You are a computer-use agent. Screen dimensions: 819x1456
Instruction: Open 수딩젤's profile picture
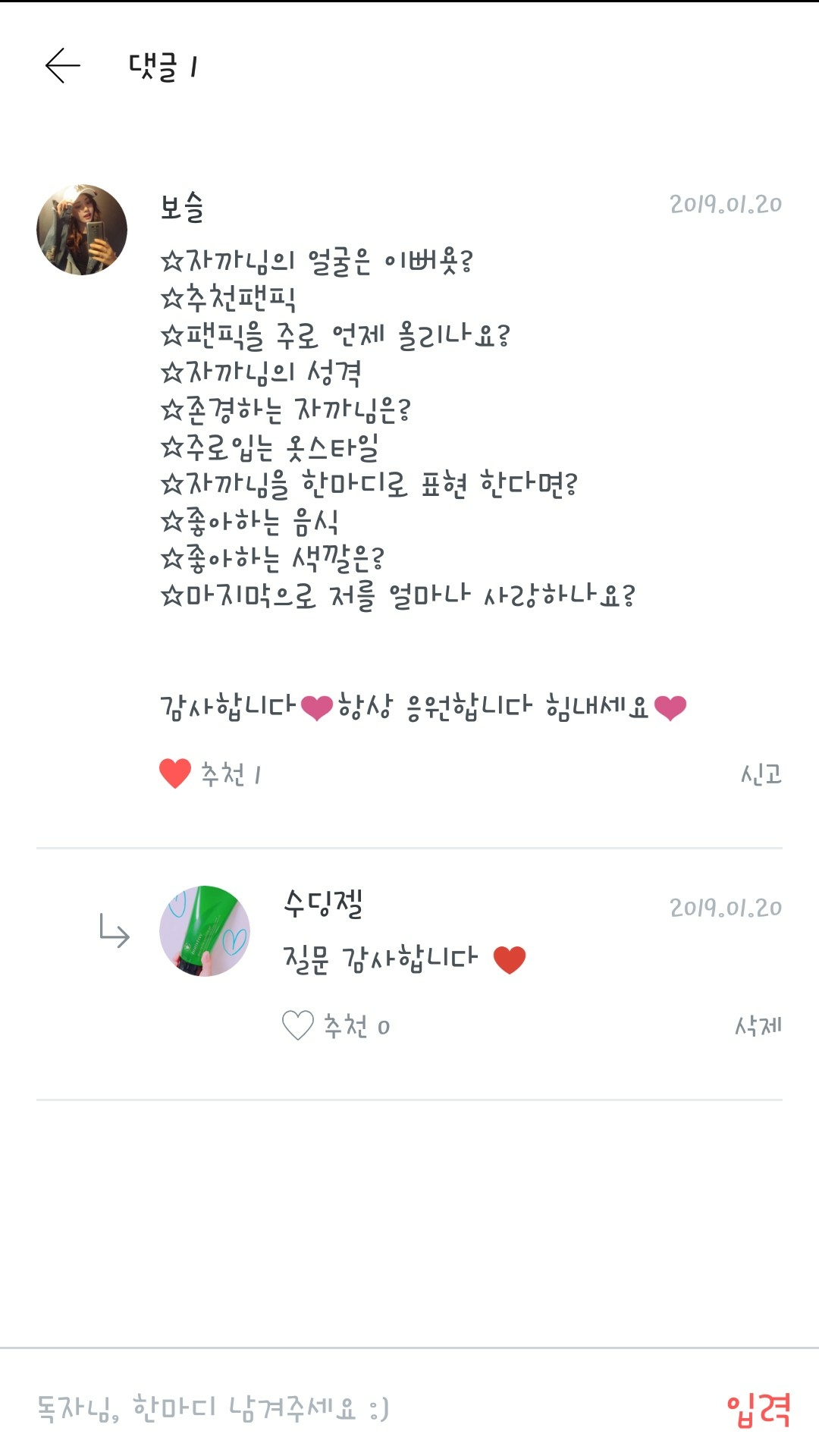205,930
